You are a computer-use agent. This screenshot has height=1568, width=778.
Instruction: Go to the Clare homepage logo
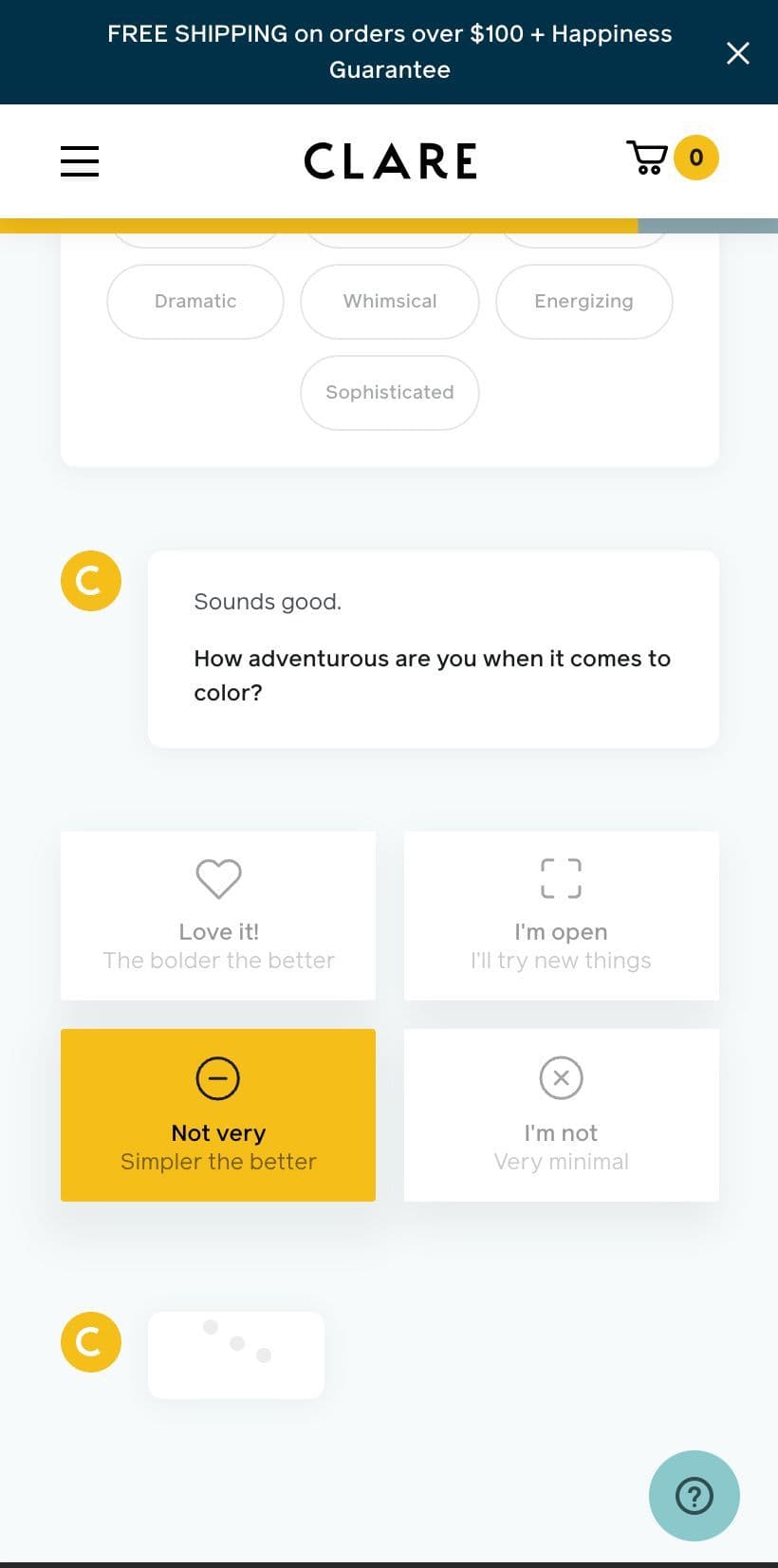click(x=390, y=160)
